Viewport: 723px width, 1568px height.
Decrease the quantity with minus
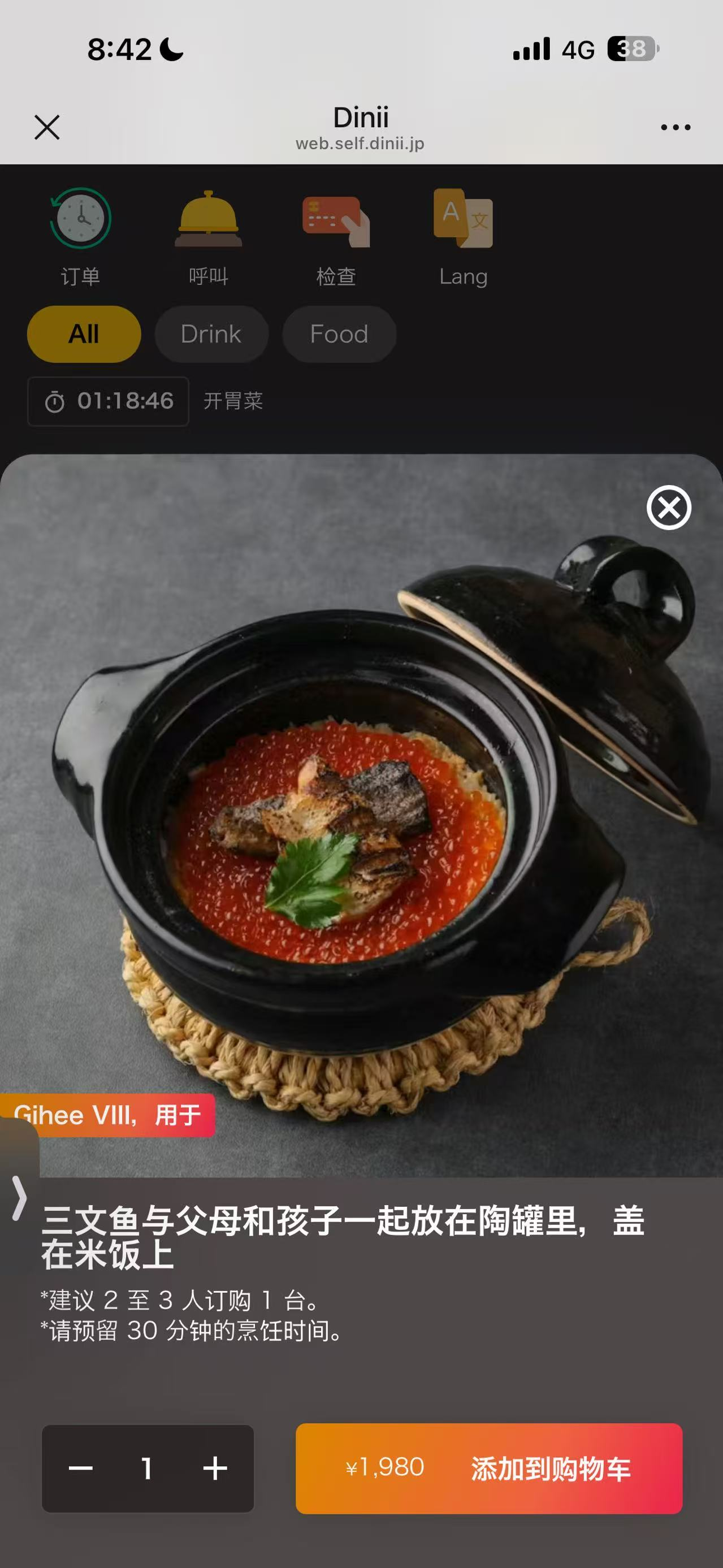(81, 1468)
